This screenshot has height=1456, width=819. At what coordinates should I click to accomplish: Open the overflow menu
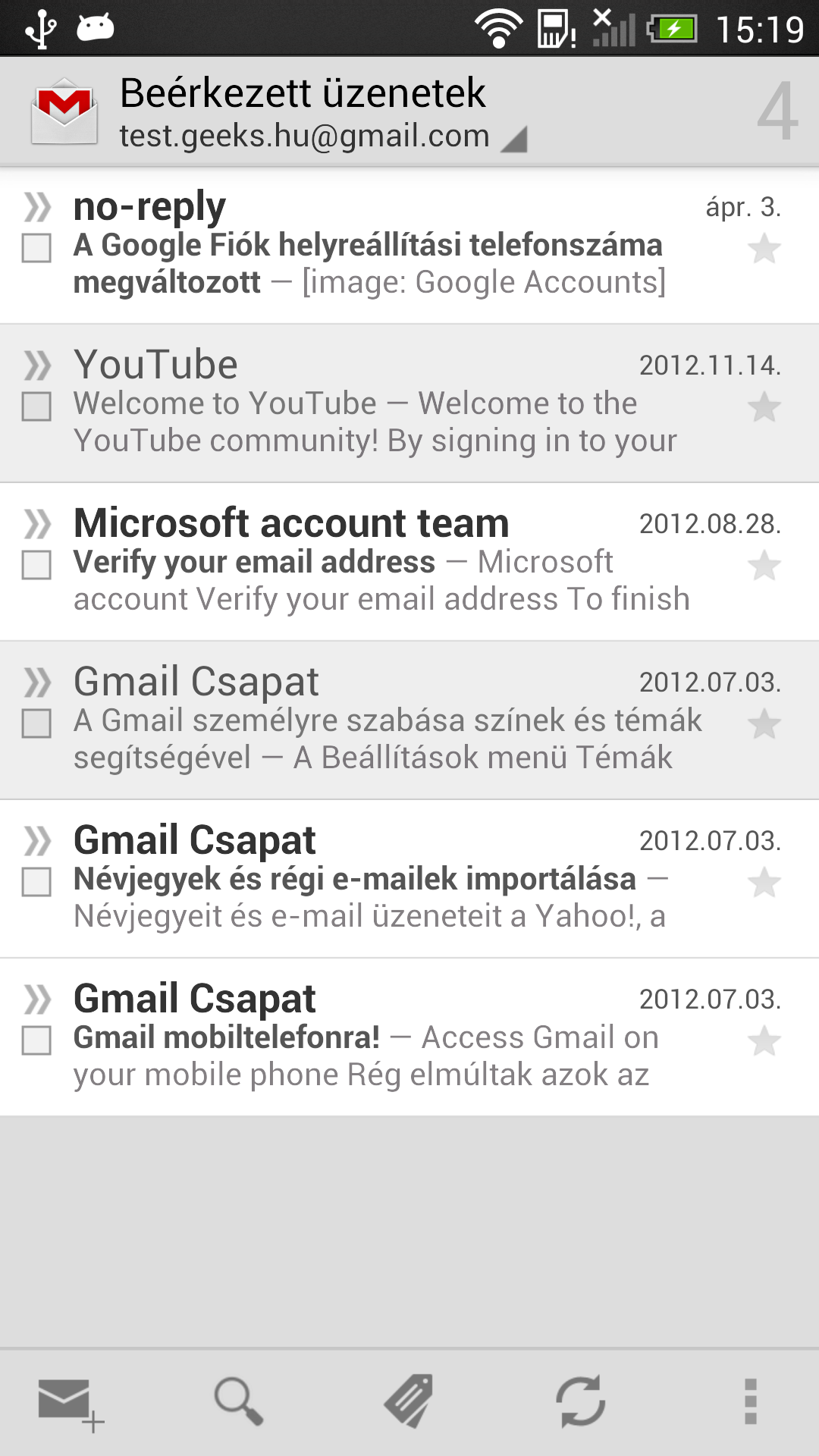click(x=750, y=1401)
